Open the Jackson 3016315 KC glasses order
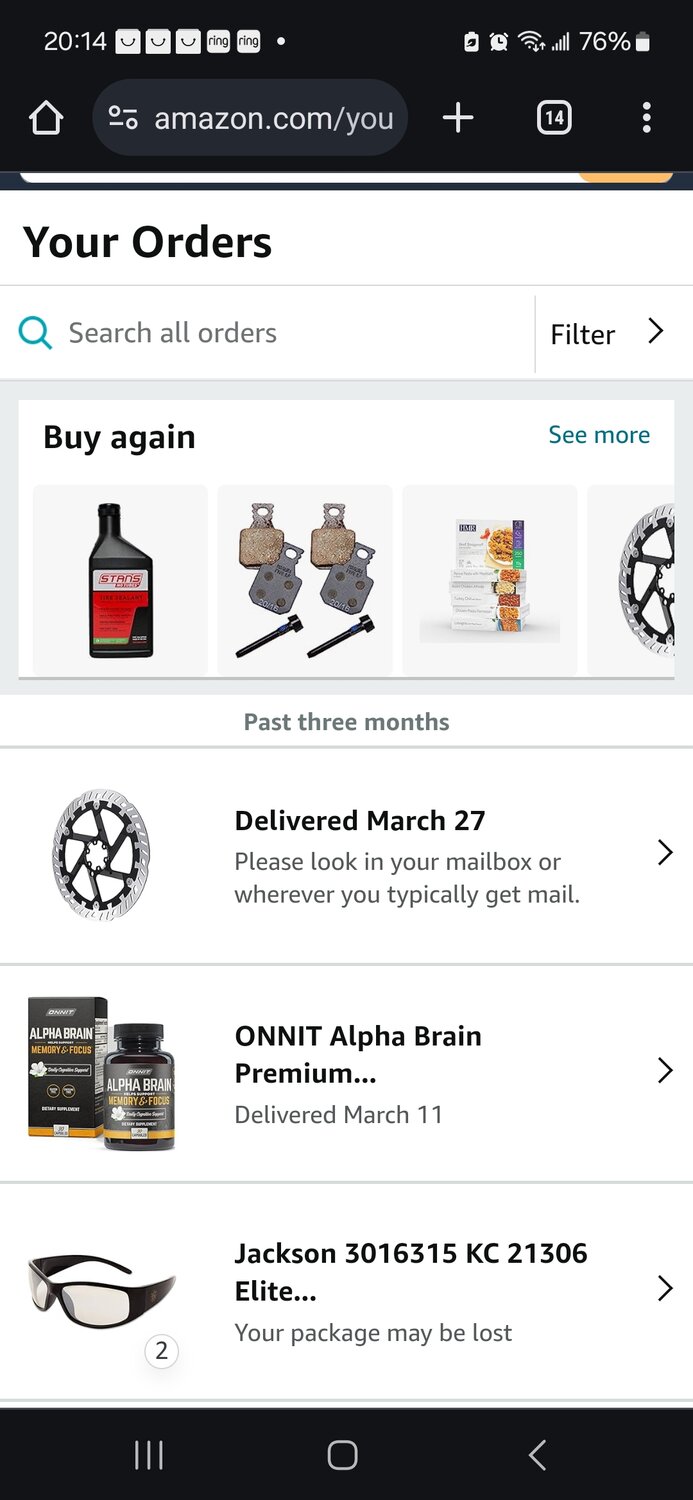This screenshot has width=693, height=1500. click(x=360, y=1290)
